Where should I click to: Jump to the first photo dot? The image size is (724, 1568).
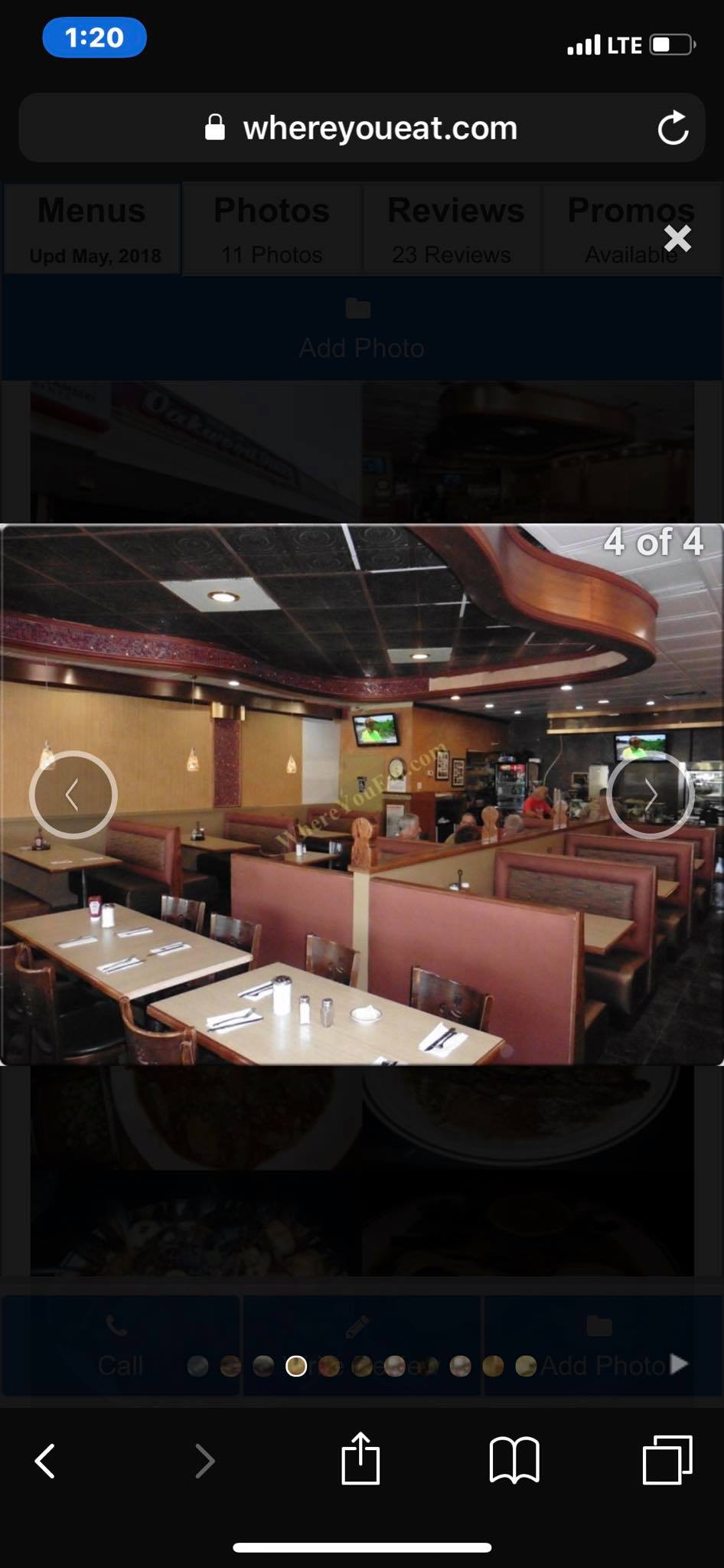(197, 1366)
